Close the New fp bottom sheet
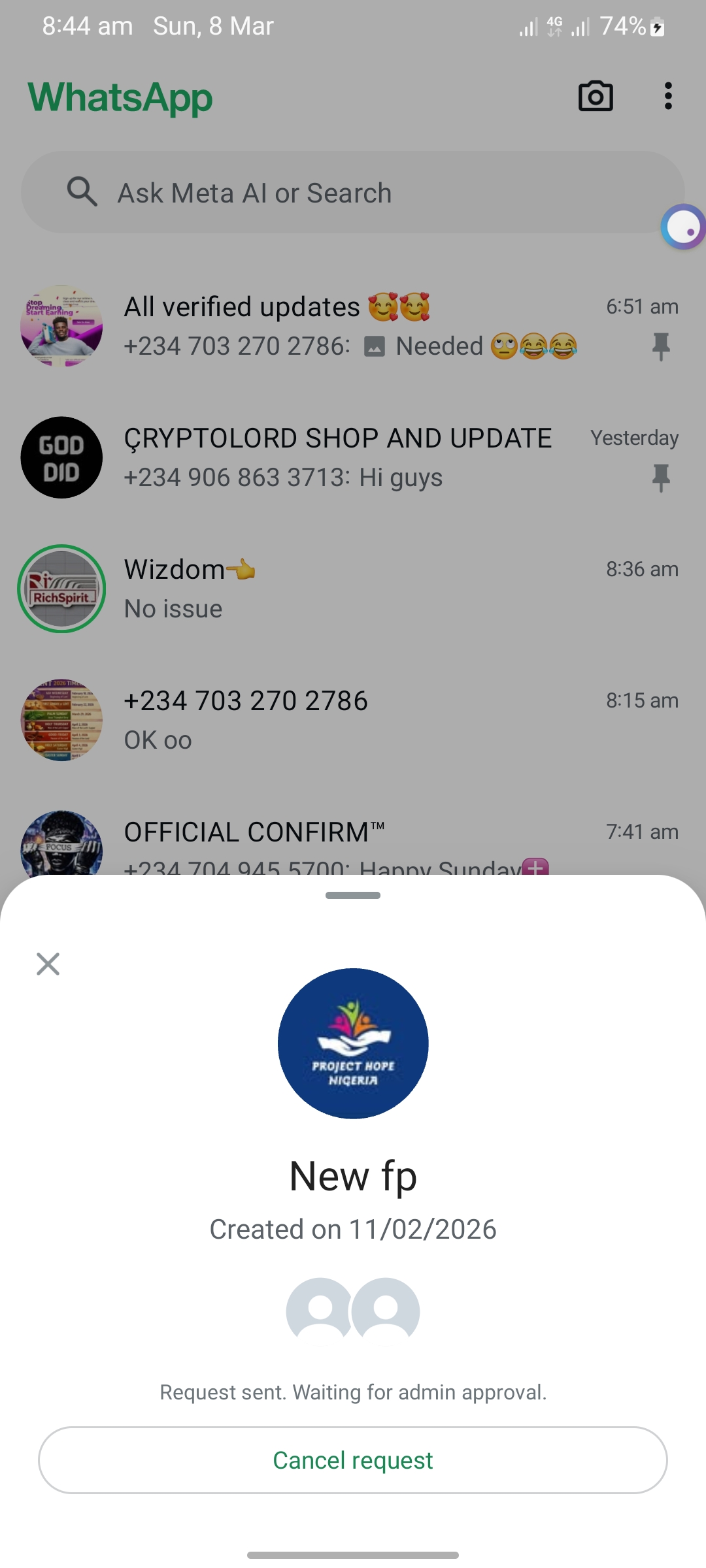 [x=48, y=964]
